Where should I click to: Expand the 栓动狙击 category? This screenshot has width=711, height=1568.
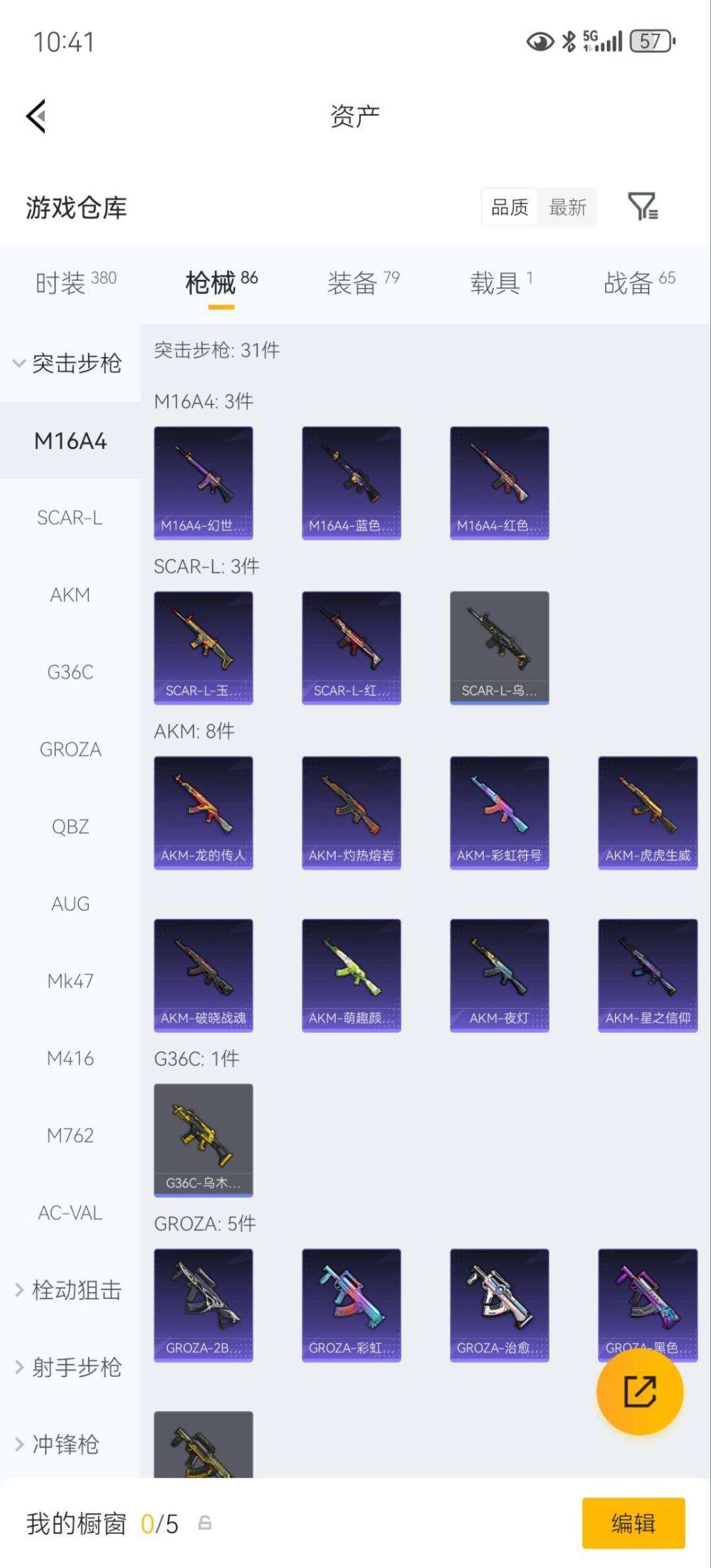pyautogui.click(x=69, y=1290)
